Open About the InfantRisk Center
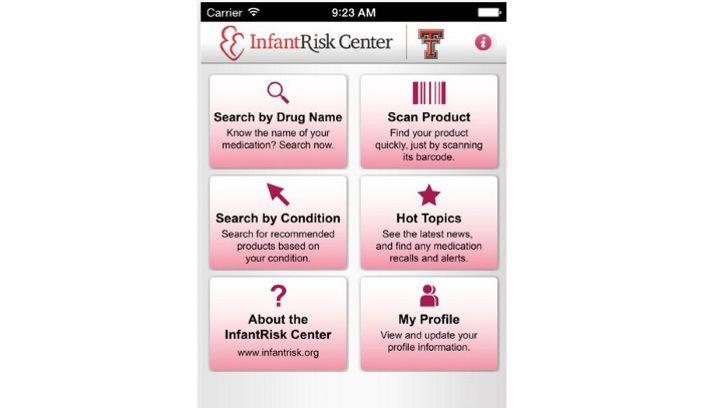 [x=278, y=323]
